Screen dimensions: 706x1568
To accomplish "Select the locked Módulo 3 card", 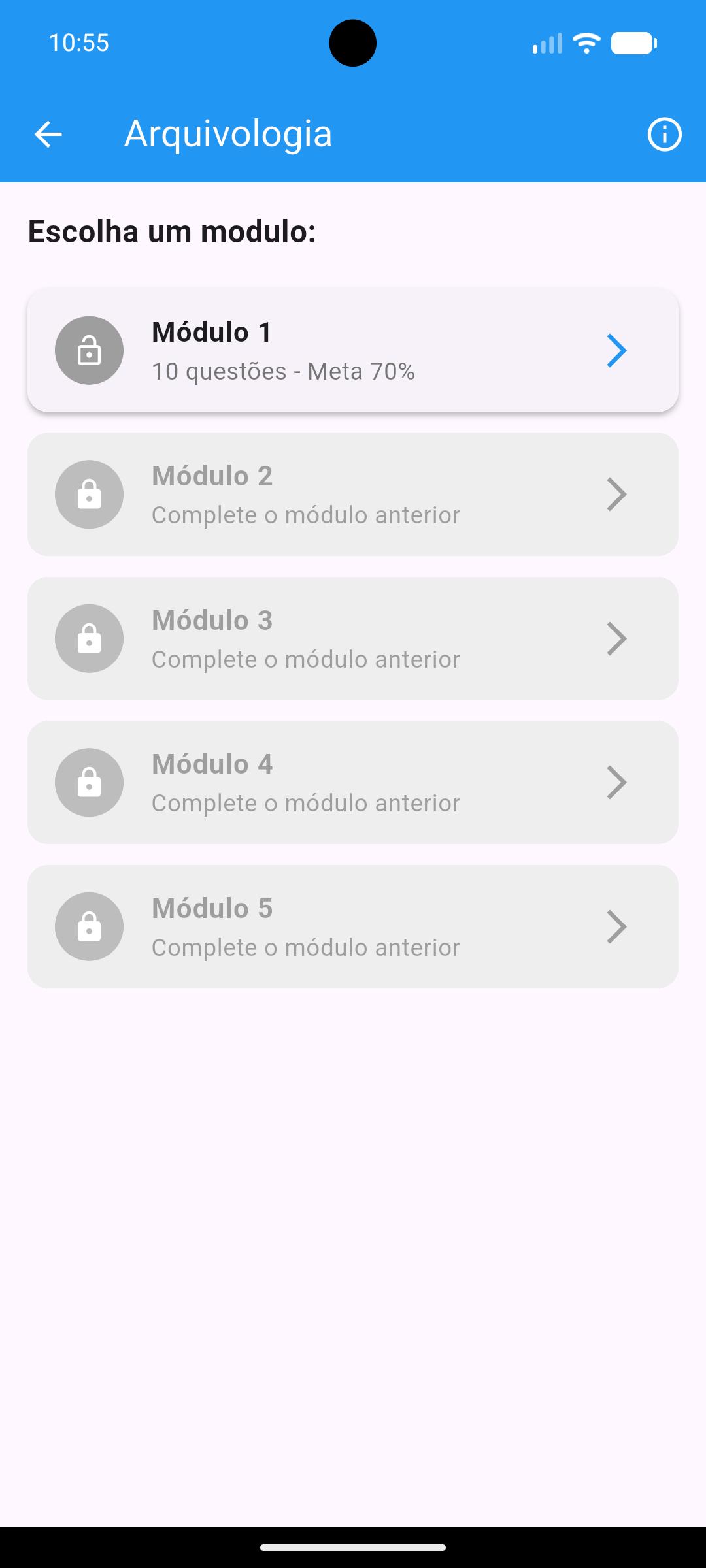I will click(x=353, y=638).
